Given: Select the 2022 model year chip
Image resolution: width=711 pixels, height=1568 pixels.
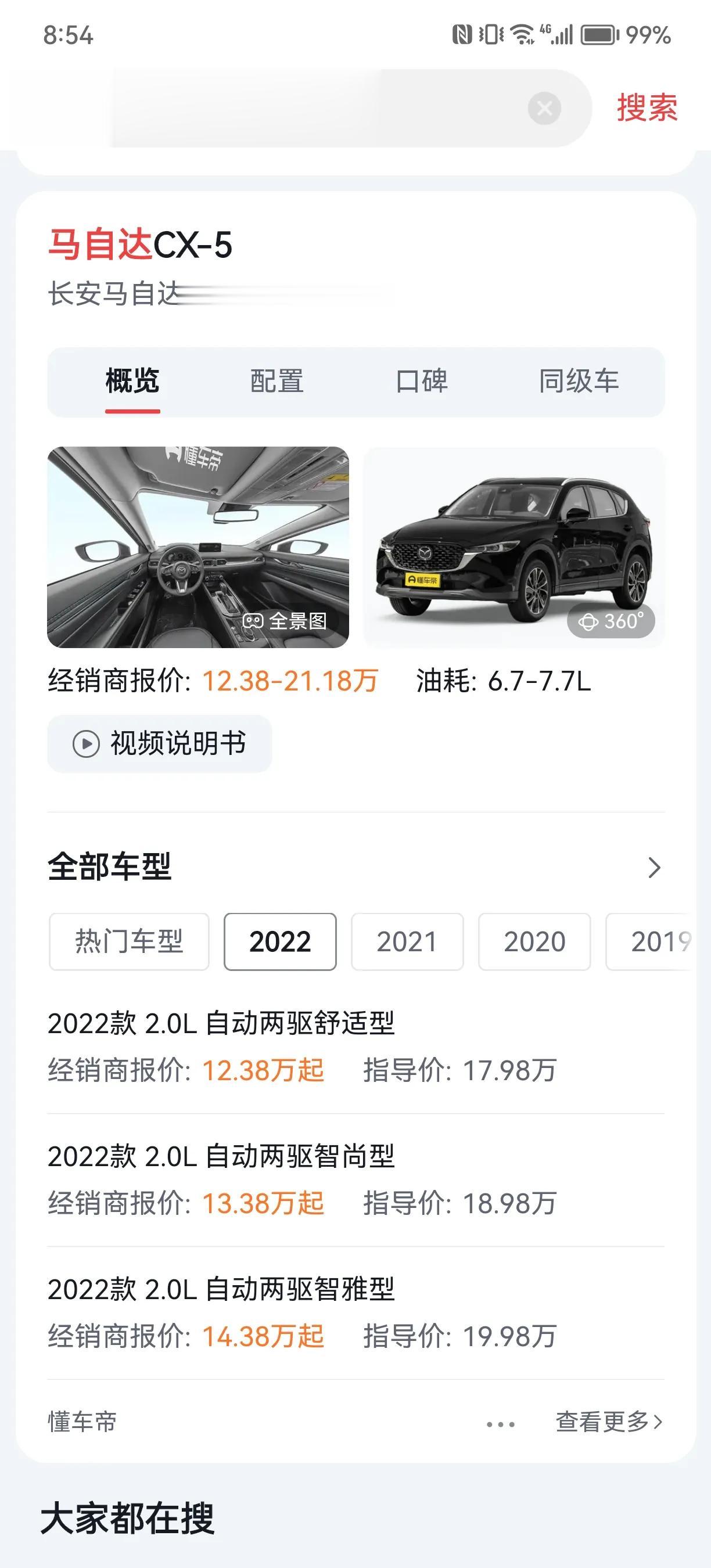Looking at the screenshot, I should (280, 941).
